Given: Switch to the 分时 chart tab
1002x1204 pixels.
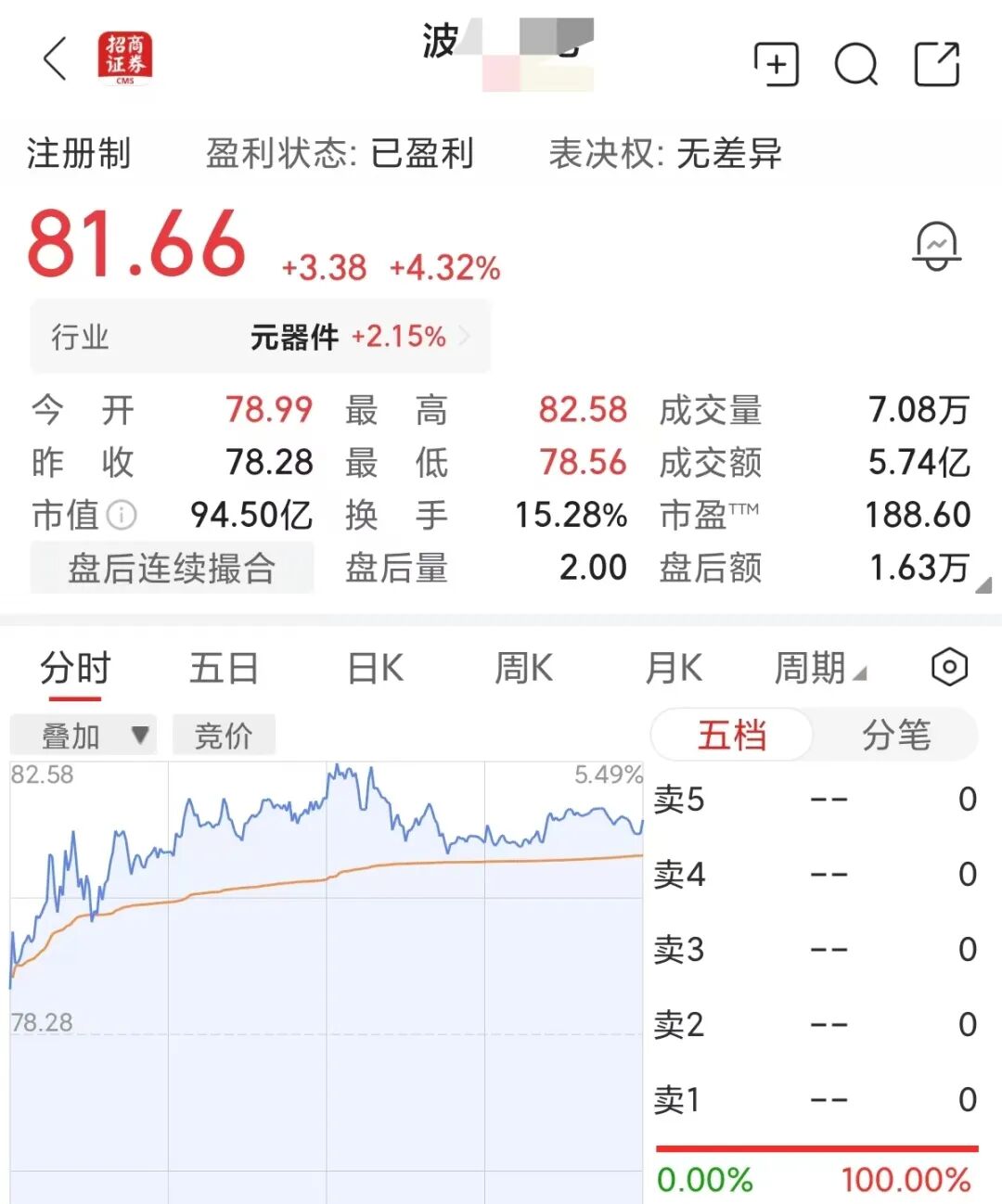Looking at the screenshot, I should (75, 669).
